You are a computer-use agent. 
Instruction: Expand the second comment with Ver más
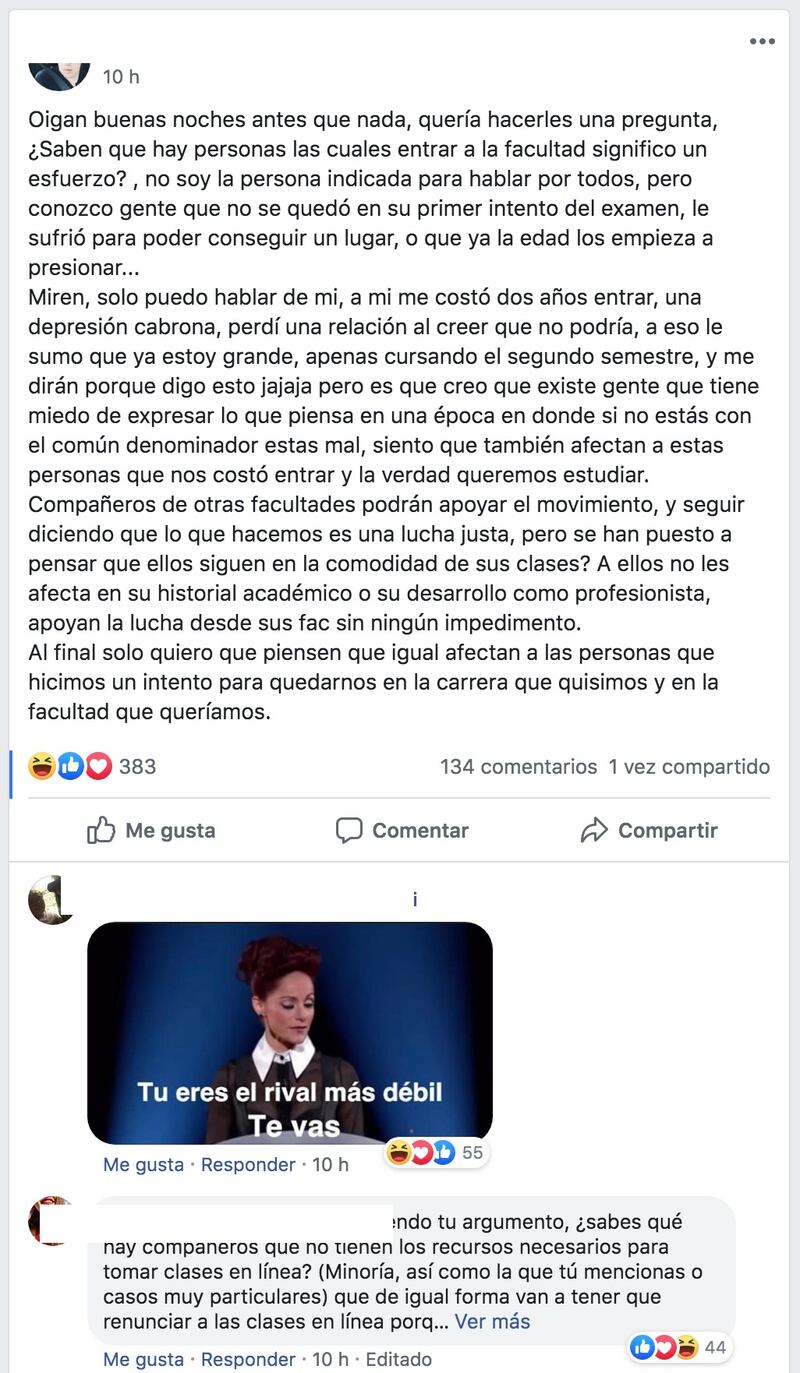coord(492,1322)
